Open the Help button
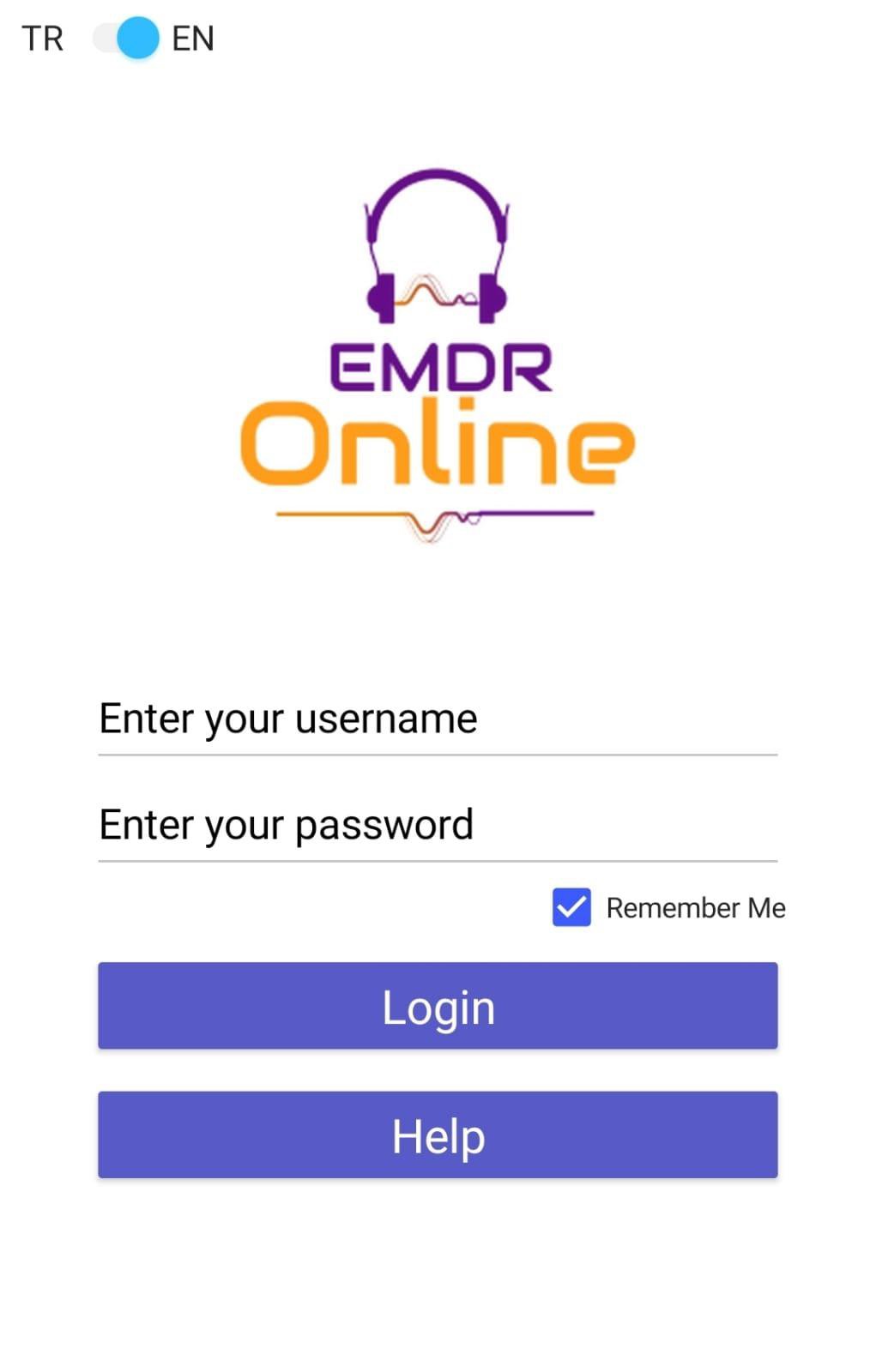876x1372 pixels. 438,1134
